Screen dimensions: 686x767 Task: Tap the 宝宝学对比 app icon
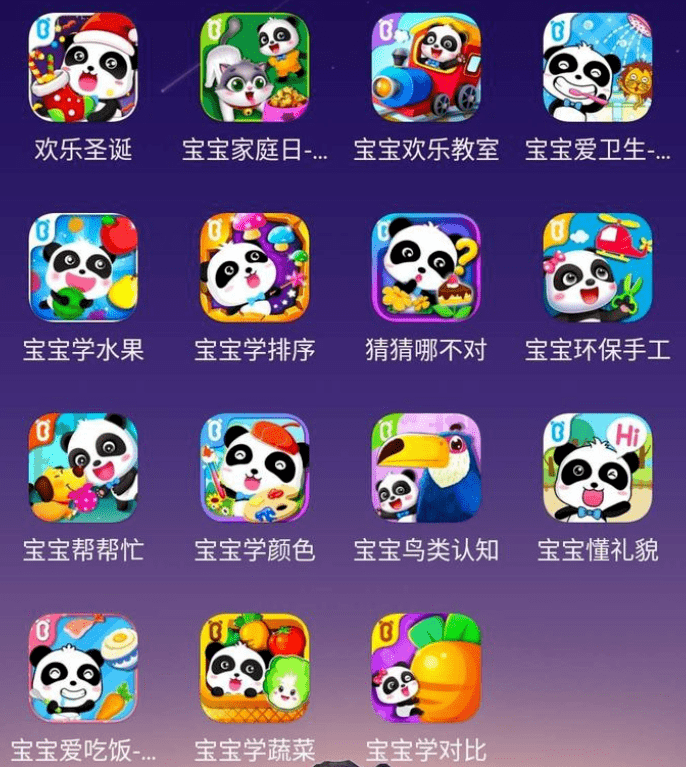426,667
